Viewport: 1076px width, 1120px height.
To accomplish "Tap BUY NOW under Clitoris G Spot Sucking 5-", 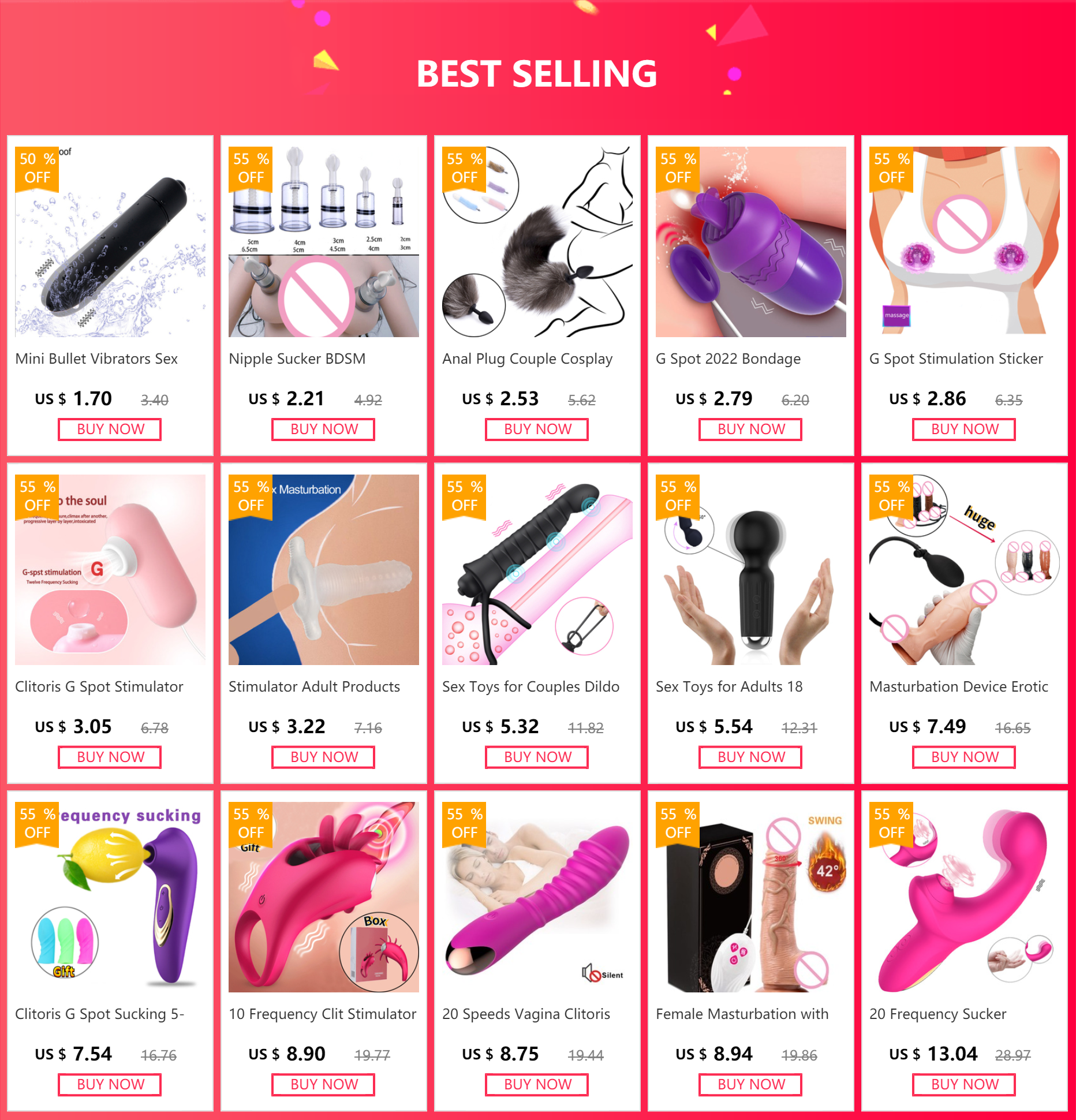I will (x=110, y=1085).
